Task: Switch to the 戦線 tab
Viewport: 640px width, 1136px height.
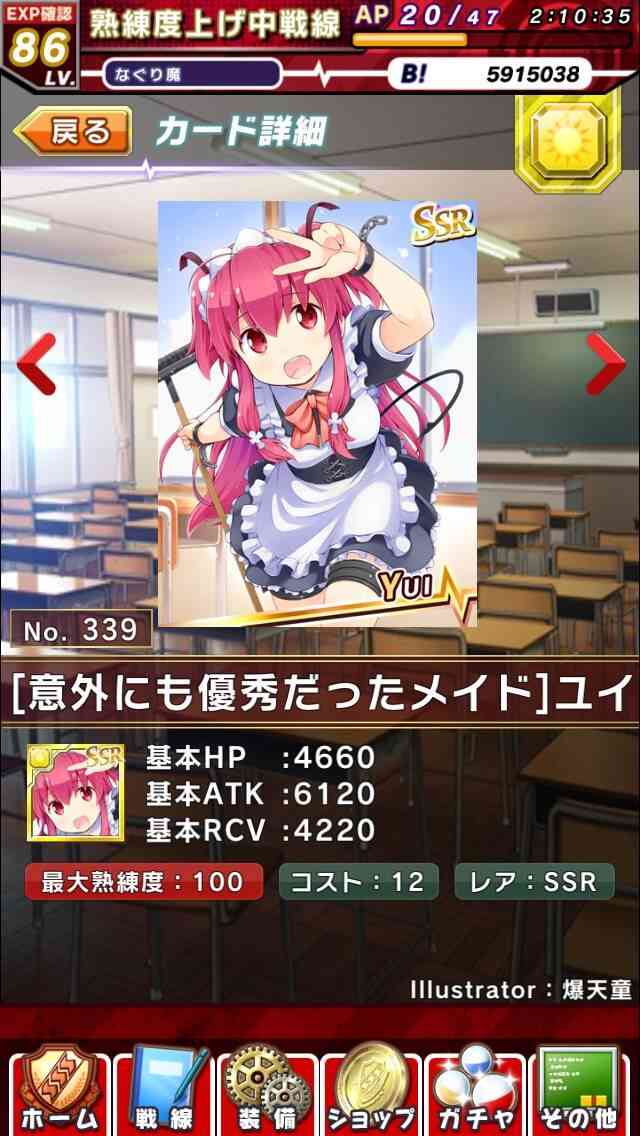Action: tap(163, 1092)
